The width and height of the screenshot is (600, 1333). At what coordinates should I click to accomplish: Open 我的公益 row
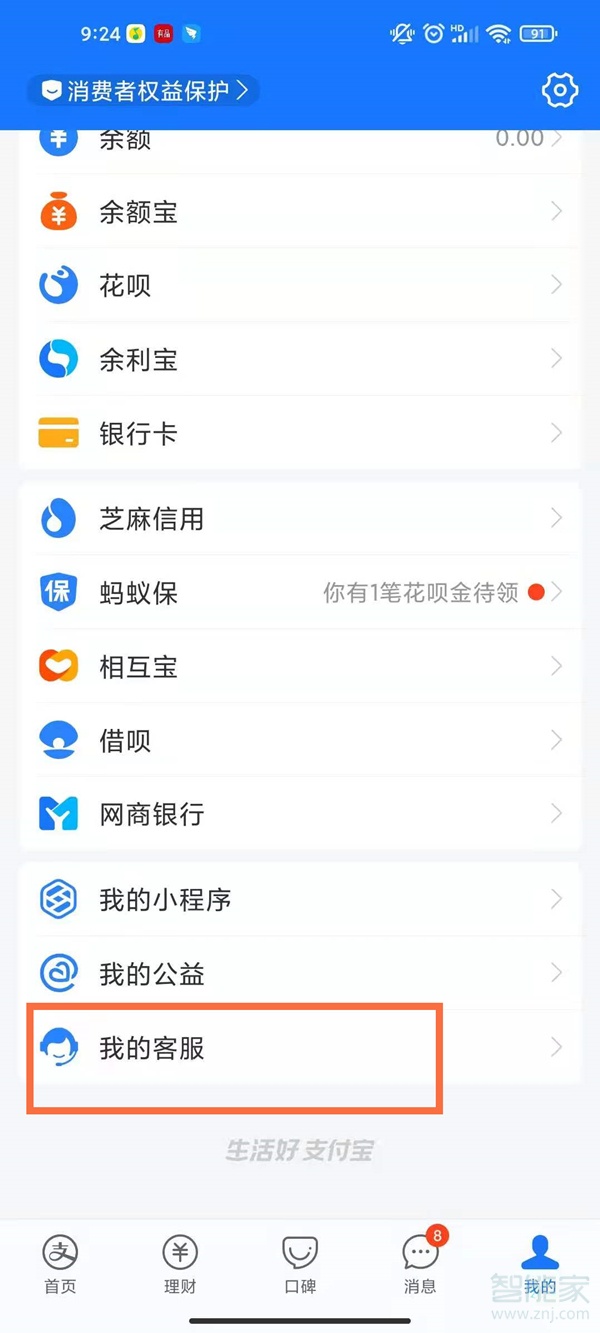pyautogui.click(x=300, y=974)
